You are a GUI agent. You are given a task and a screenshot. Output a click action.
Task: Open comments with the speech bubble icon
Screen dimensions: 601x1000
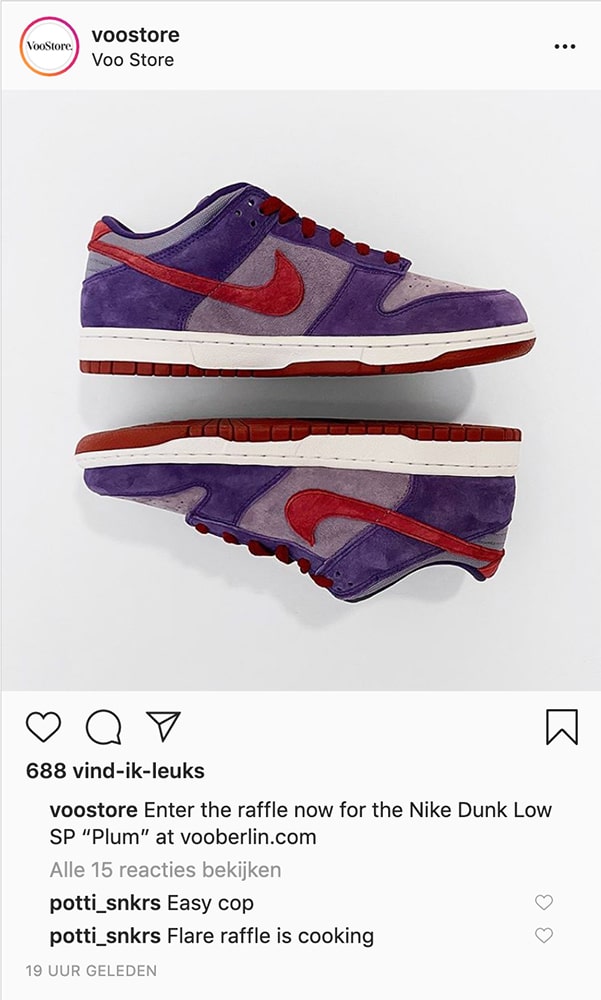[103, 727]
